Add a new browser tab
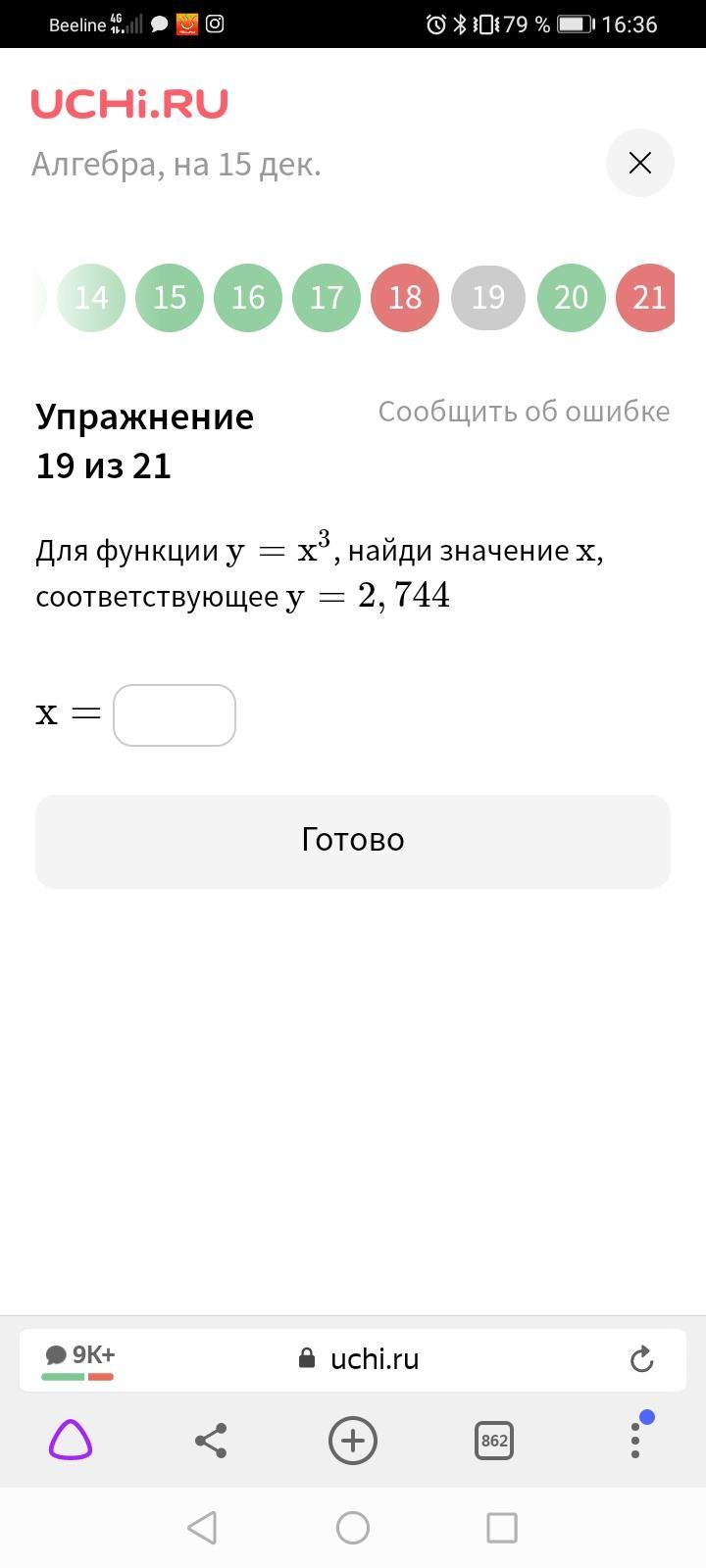 [353, 1441]
